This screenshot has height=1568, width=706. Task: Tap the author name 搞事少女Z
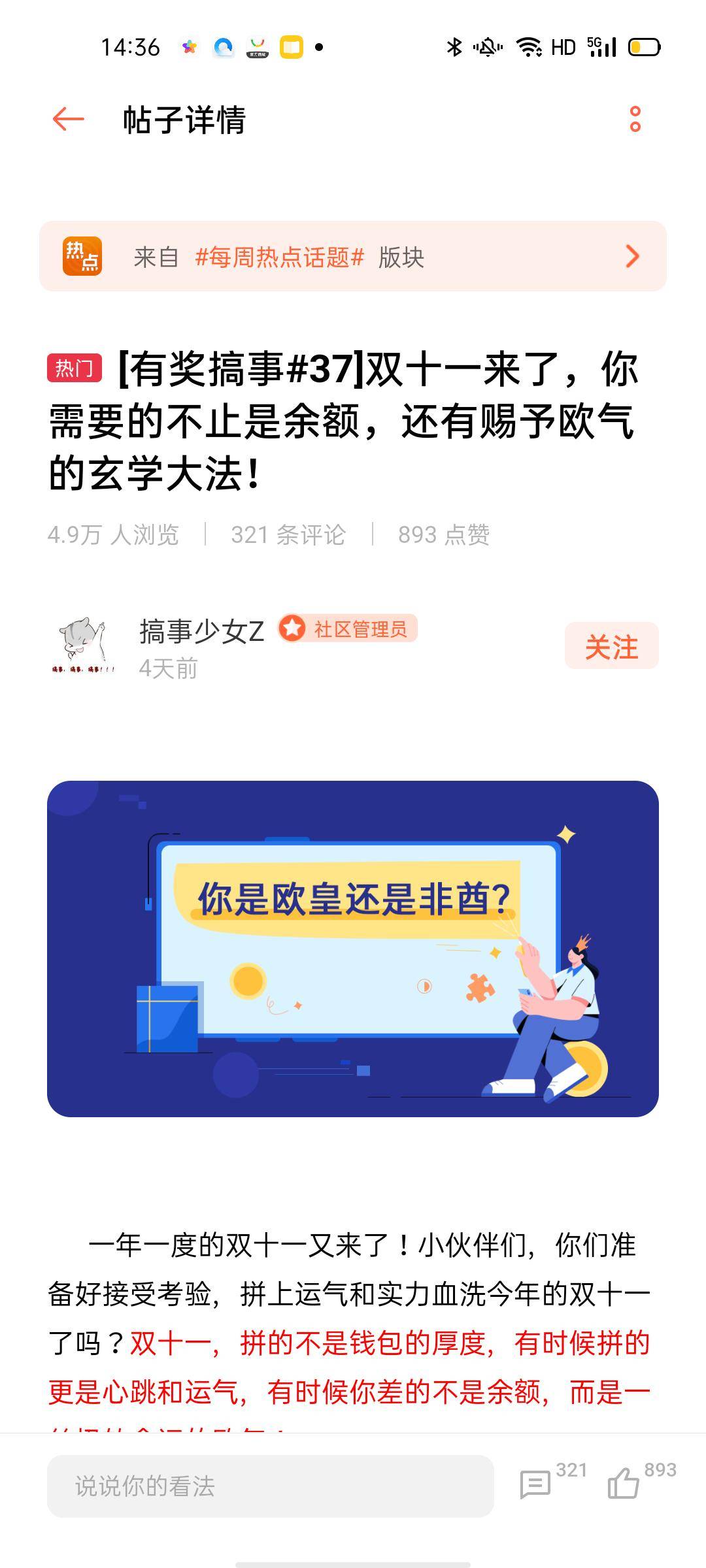201,631
